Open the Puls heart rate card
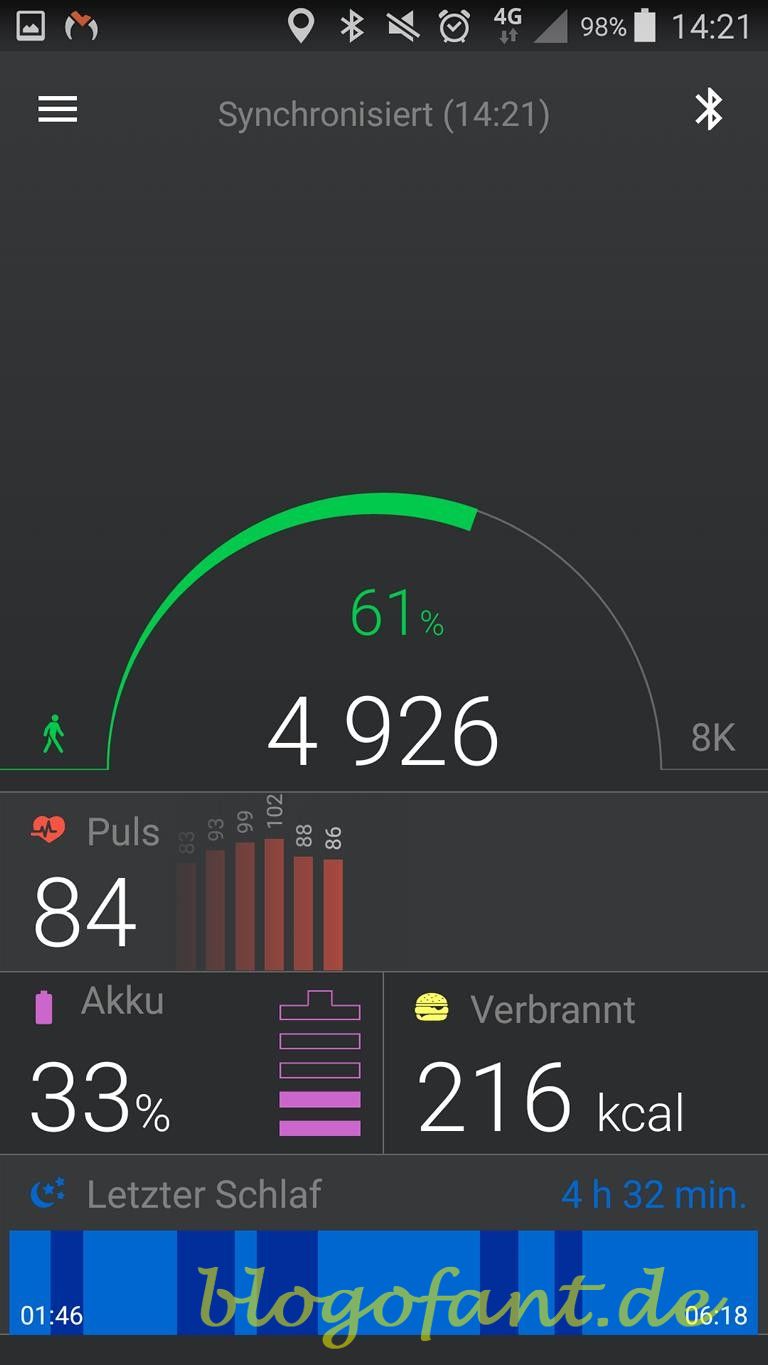The height and width of the screenshot is (1365, 768). tap(383, 882)
